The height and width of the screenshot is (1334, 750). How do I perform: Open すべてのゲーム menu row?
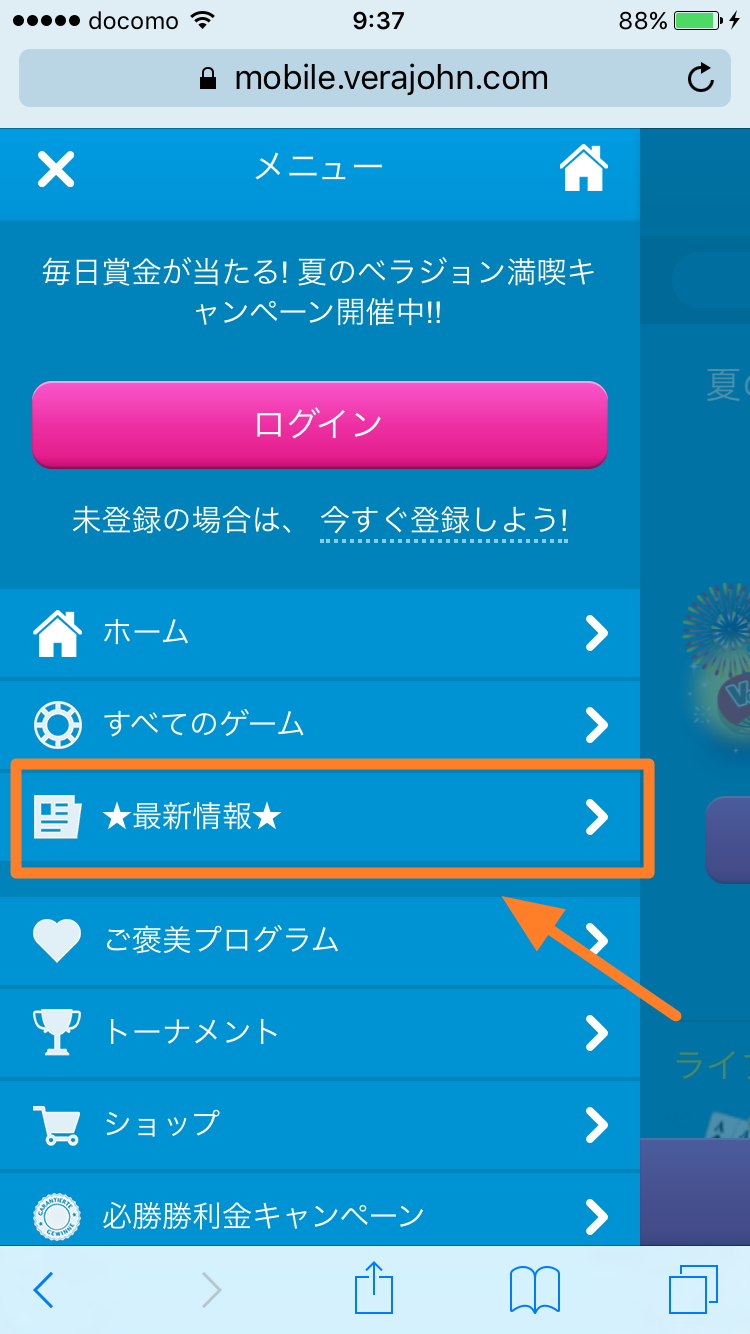[319, 724]
